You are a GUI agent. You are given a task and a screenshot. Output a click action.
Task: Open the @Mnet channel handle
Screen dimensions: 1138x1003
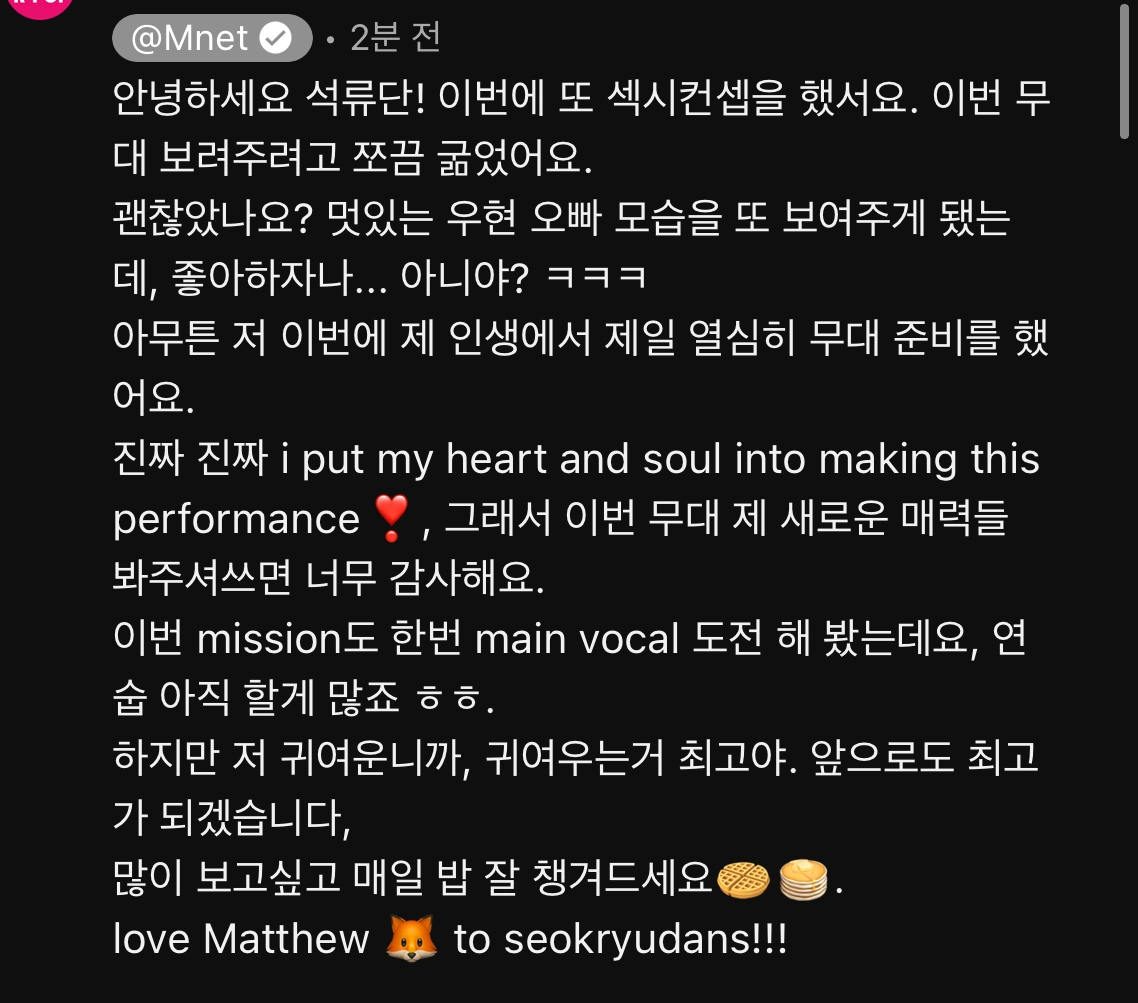pyautogui.click(x=211, y=38)
